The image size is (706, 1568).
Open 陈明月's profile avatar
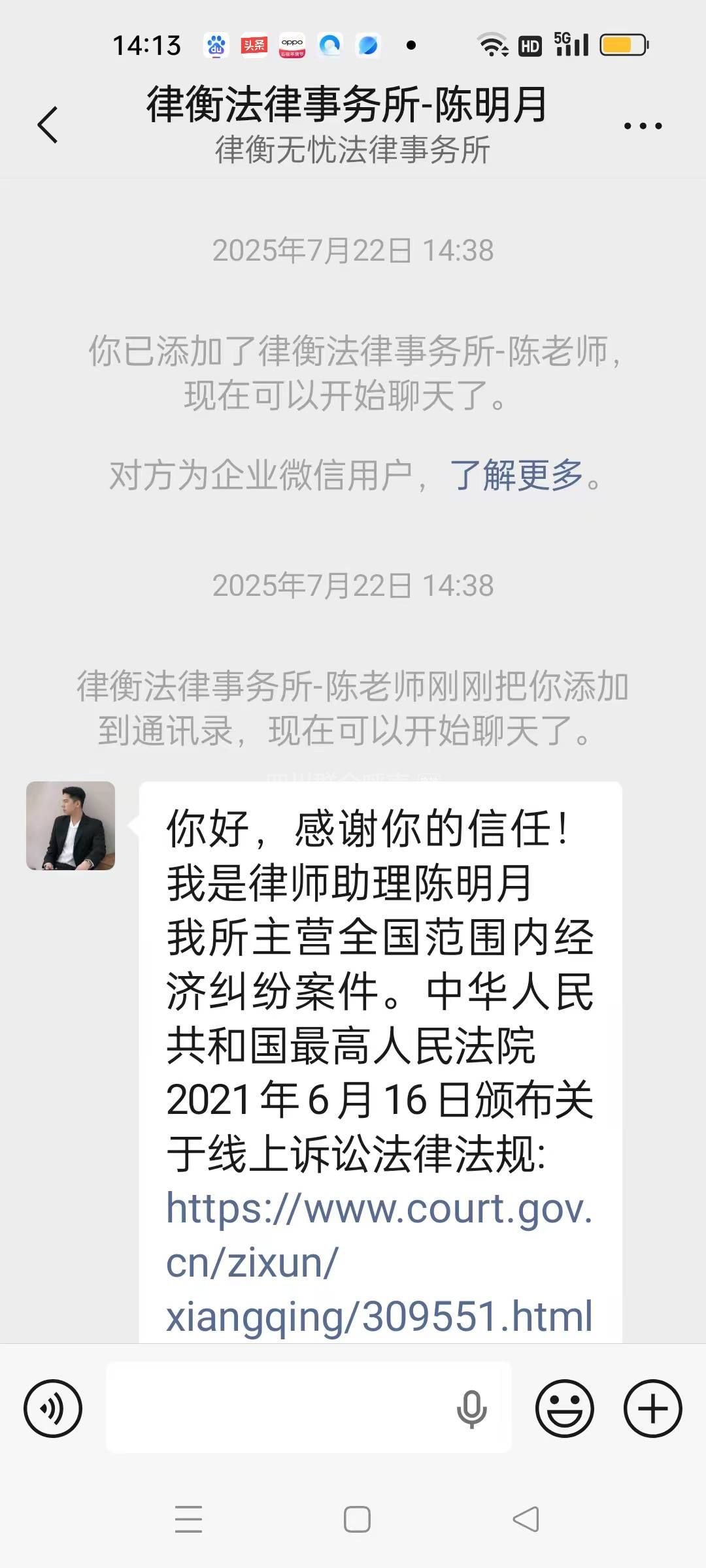tap(71, 825)
